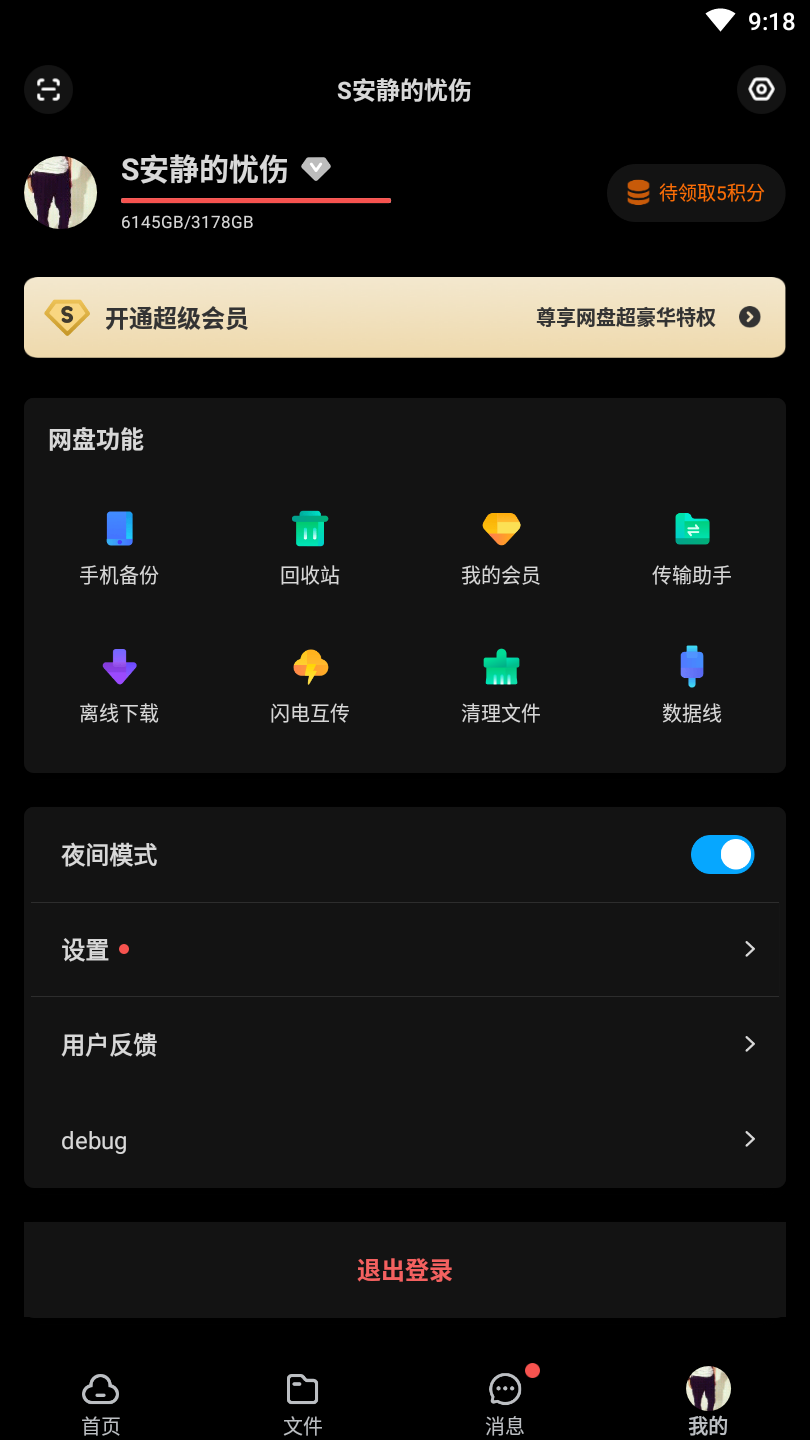The height and width of the screenshot is (1440, 810).
Task: Open 闪电互传 lightning transfer
Action: pos(310,686)
